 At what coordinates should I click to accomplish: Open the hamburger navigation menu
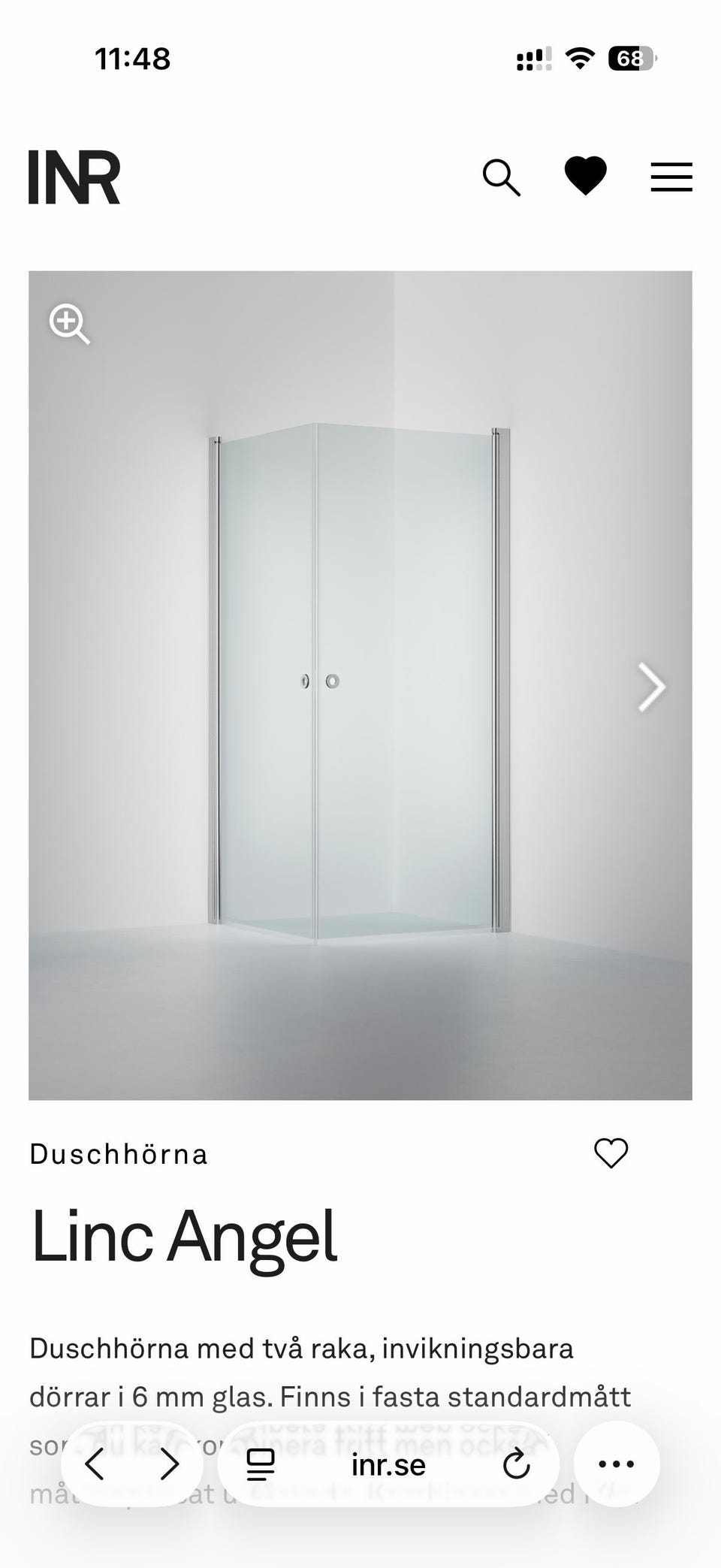pos(671,177)
